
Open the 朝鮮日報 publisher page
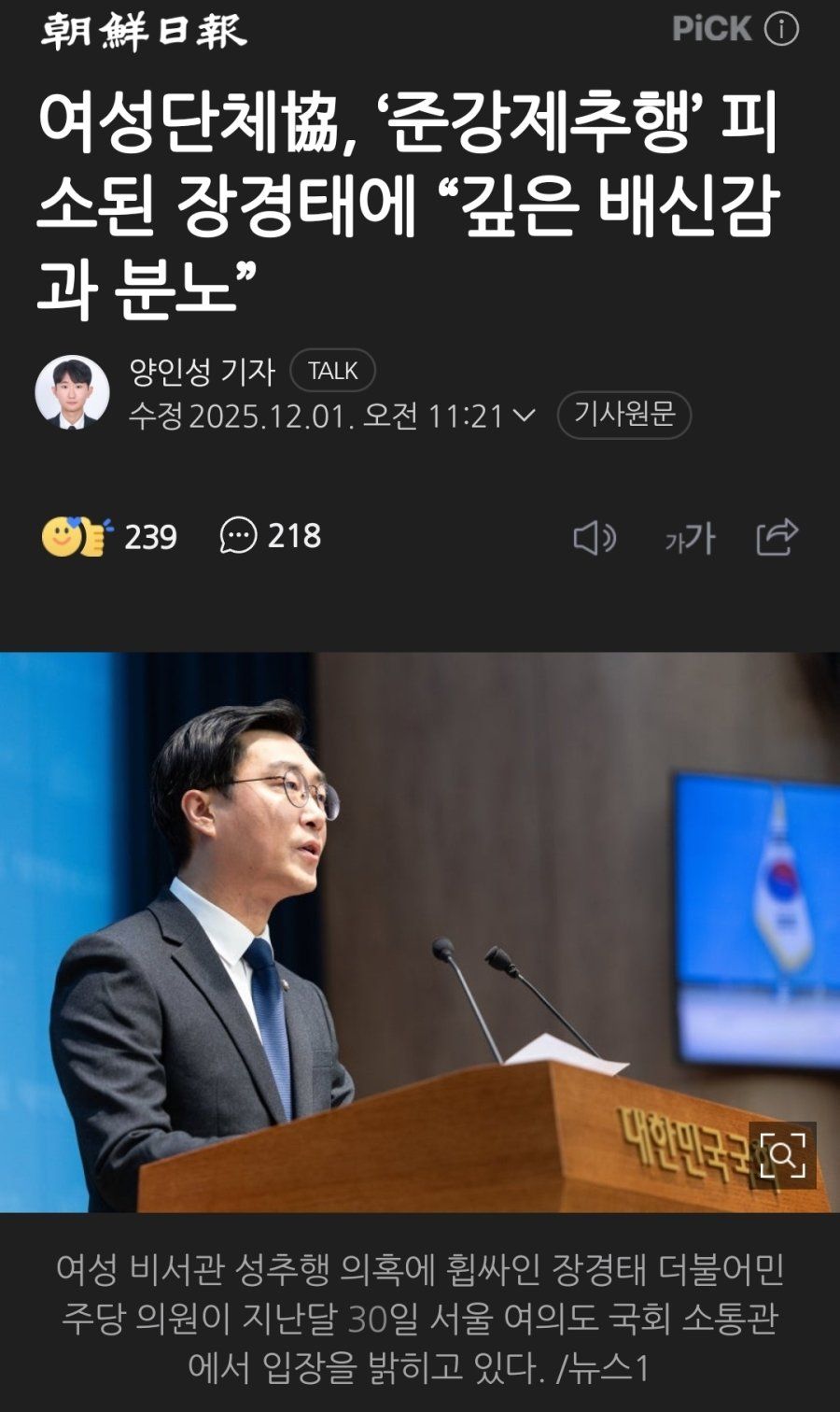(143, 30)
